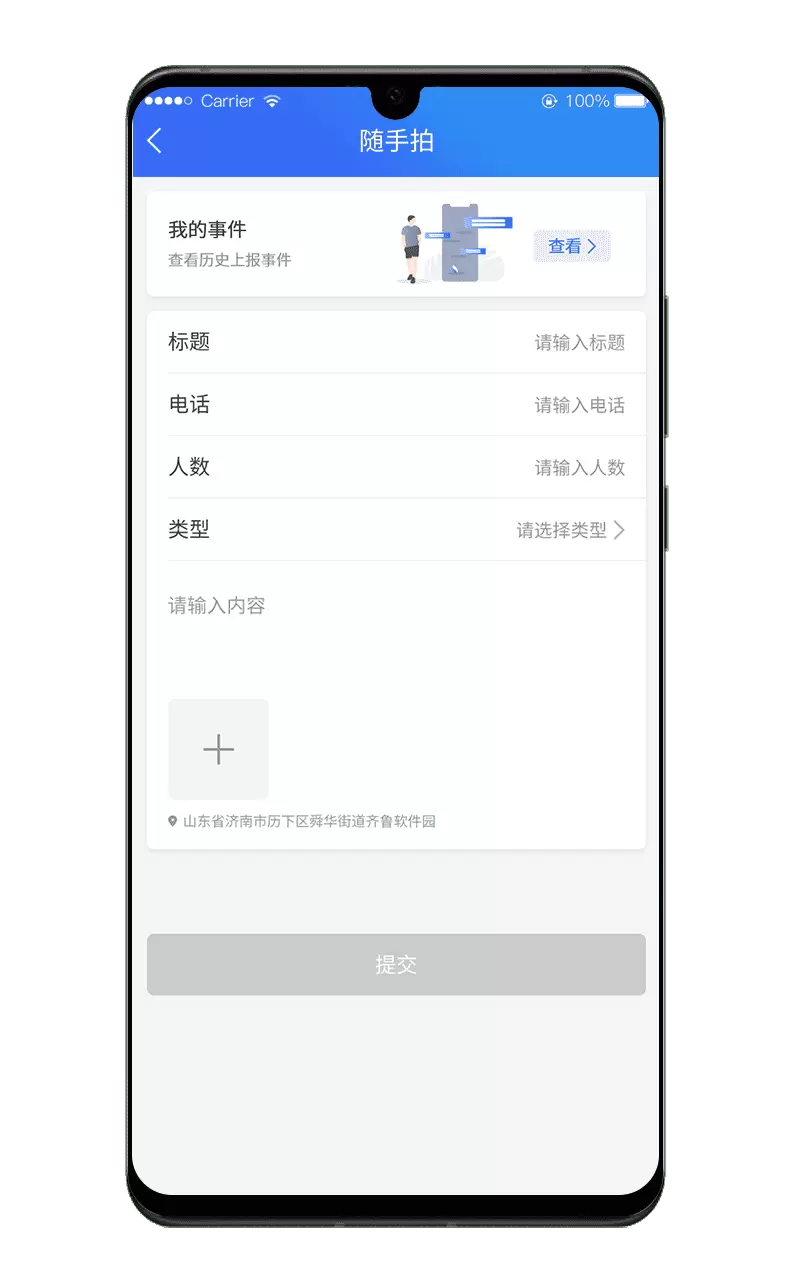Open the 类型 type picker
792x1272 pixels.
pyautogui.click(x=570, y=530)
